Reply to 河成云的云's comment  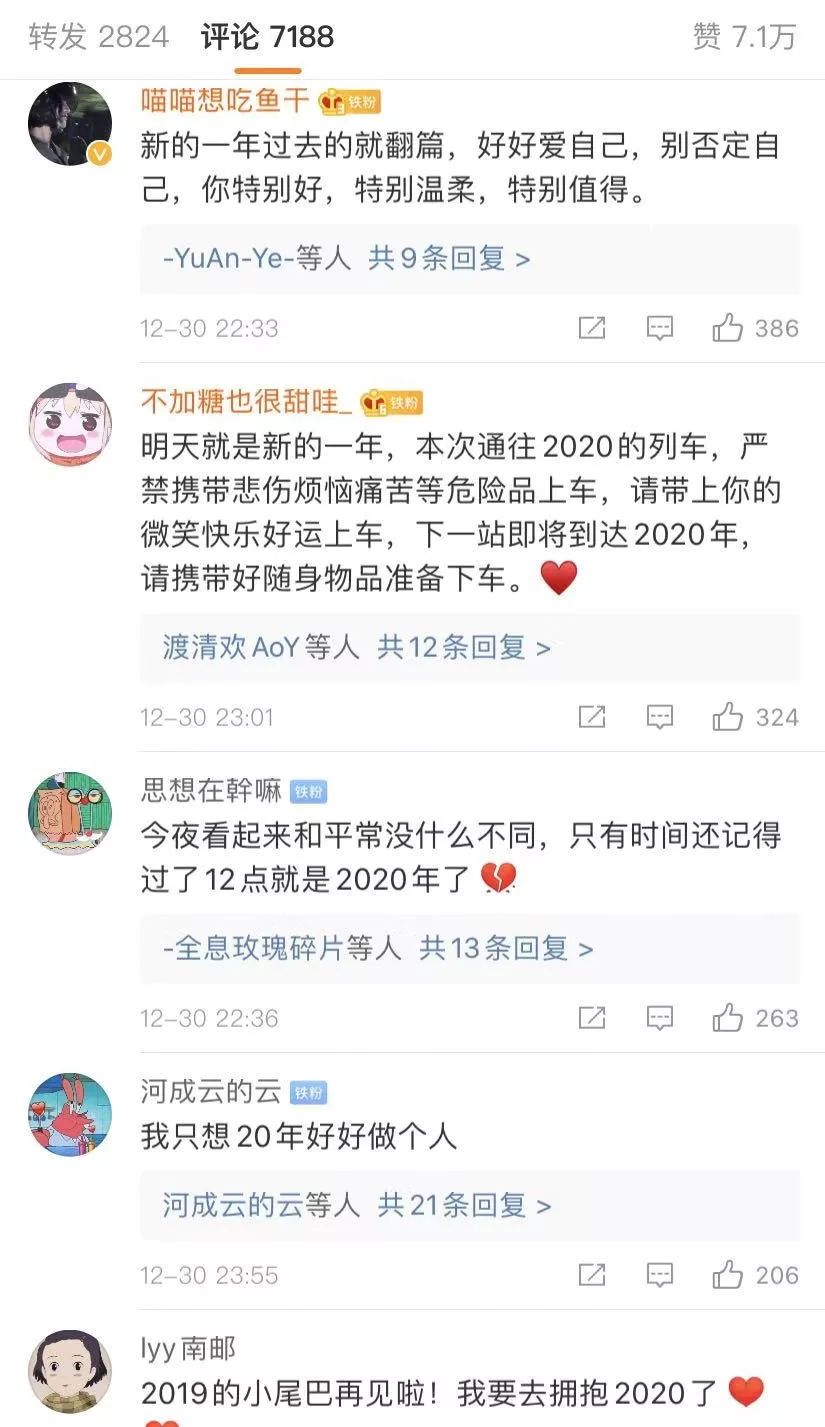pos(659,1275)
